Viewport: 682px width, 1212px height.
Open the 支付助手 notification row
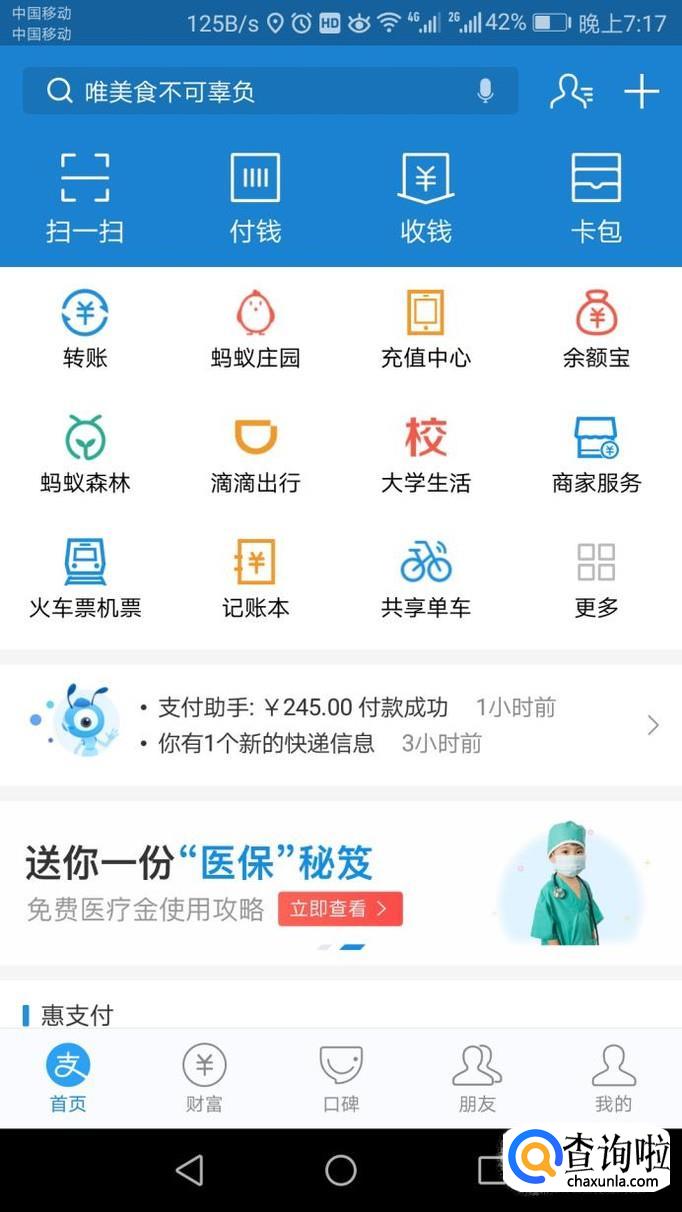coord(340,708)
